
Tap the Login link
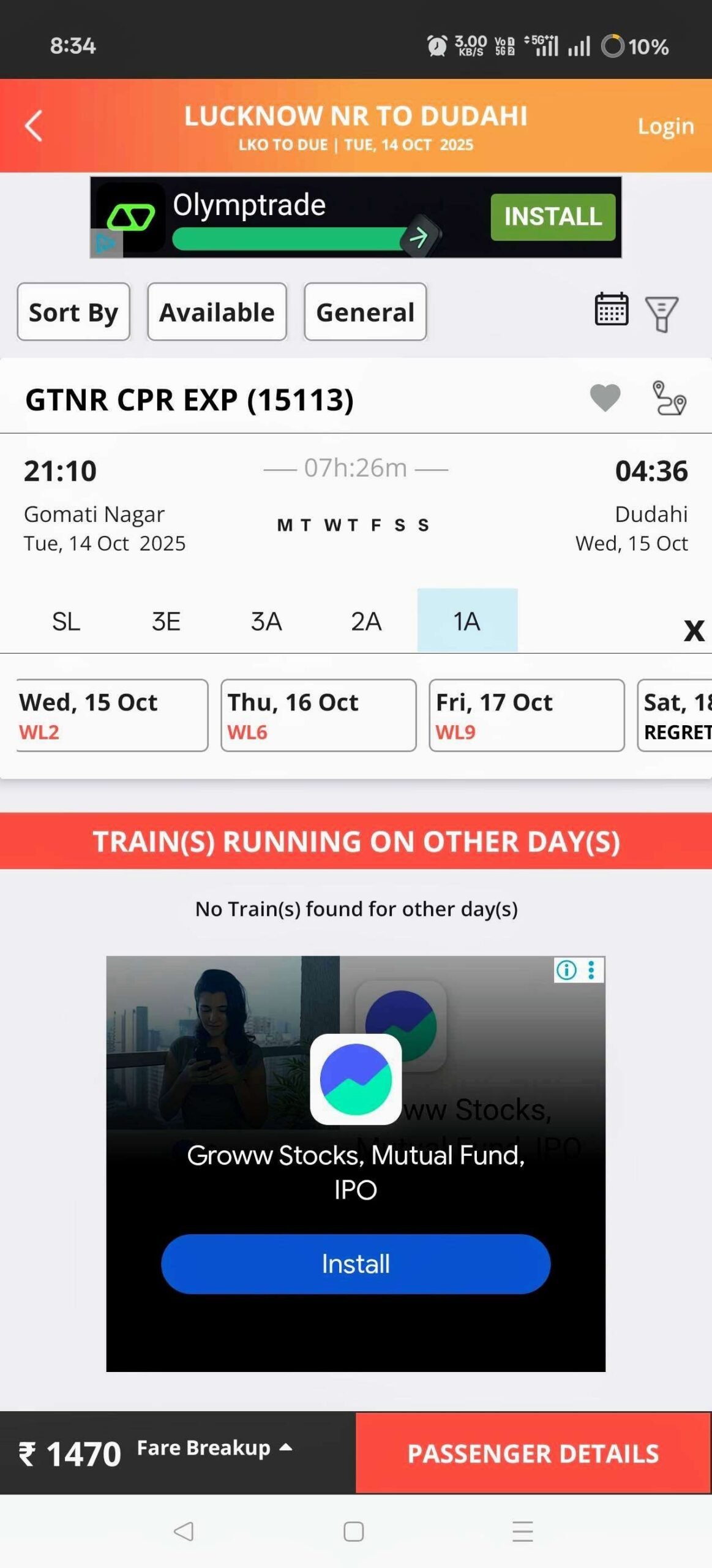click(x=665, y=126)
